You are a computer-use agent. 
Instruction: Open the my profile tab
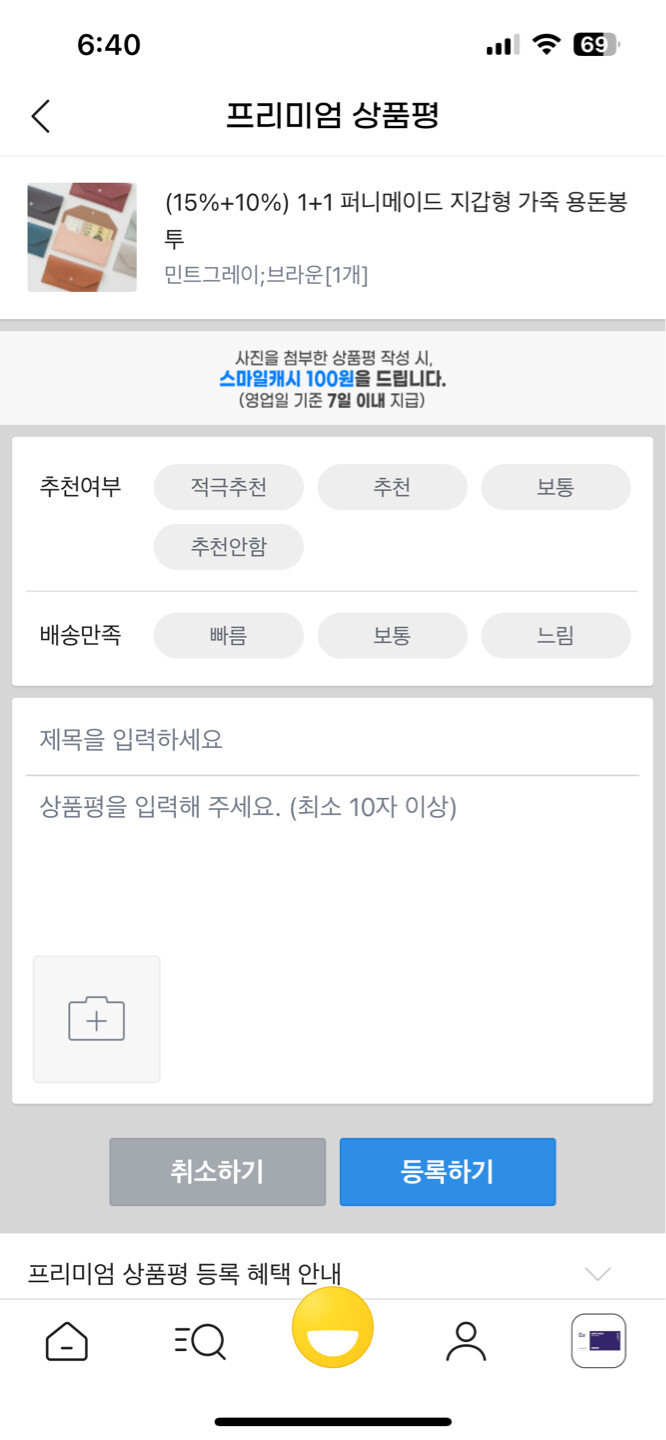(466, 1341)
